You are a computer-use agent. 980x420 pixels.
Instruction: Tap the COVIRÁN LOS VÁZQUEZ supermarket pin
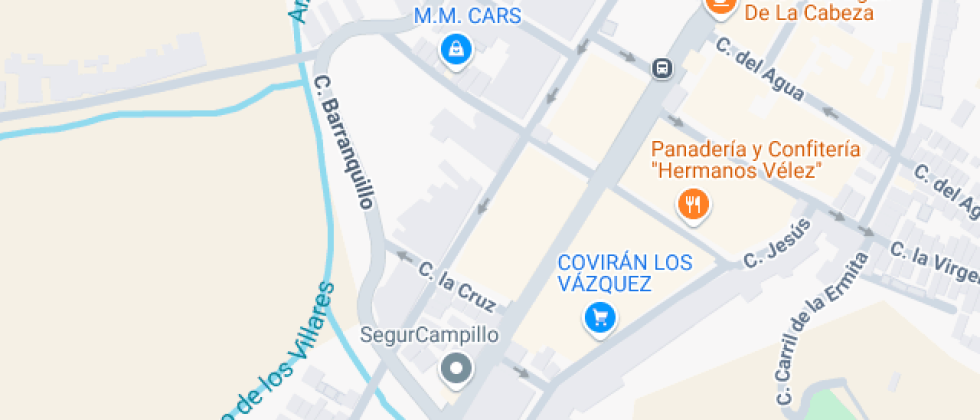point(600,319)
